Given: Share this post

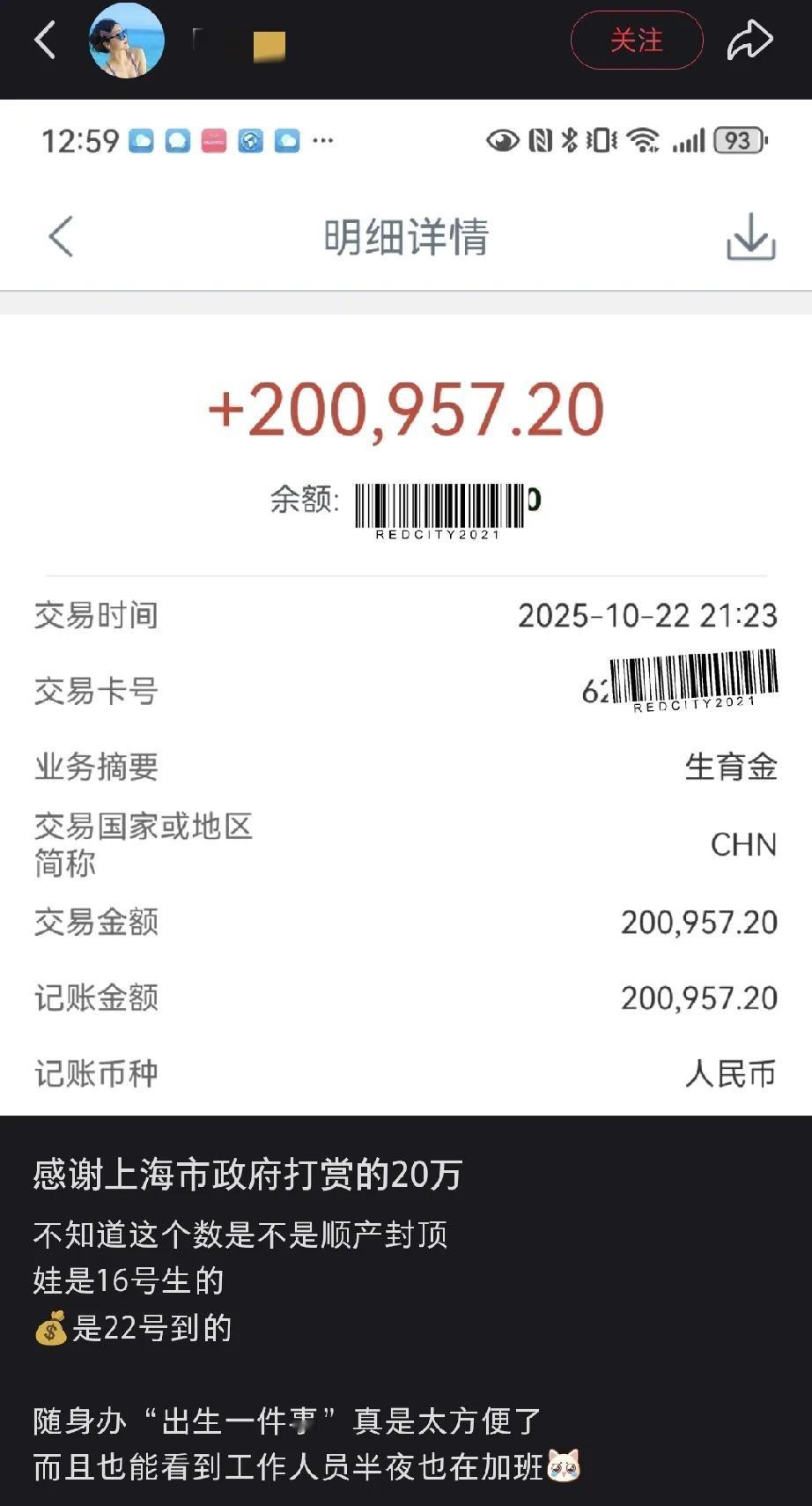Looking at the screenshot, I should click(749, 41).
